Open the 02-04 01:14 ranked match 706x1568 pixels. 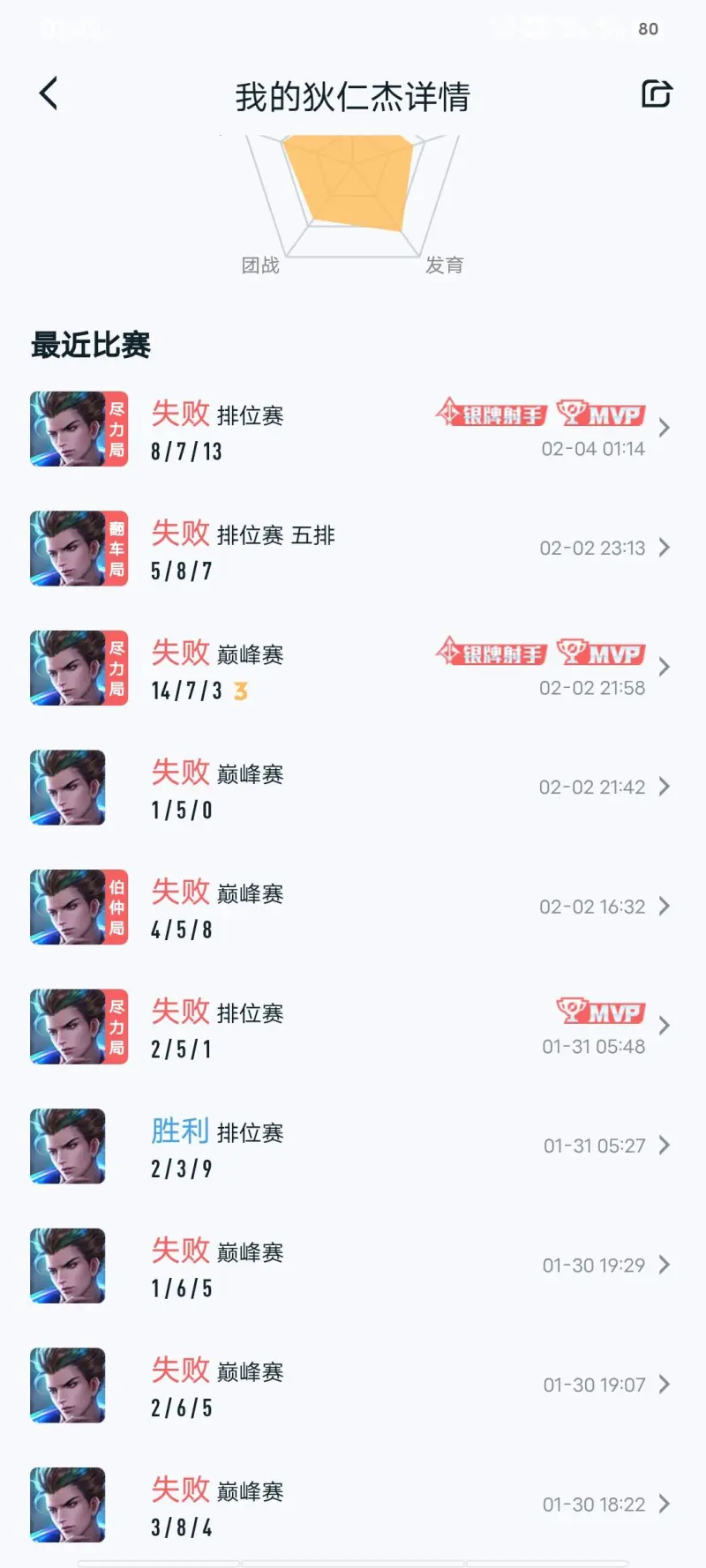(353, 429)
